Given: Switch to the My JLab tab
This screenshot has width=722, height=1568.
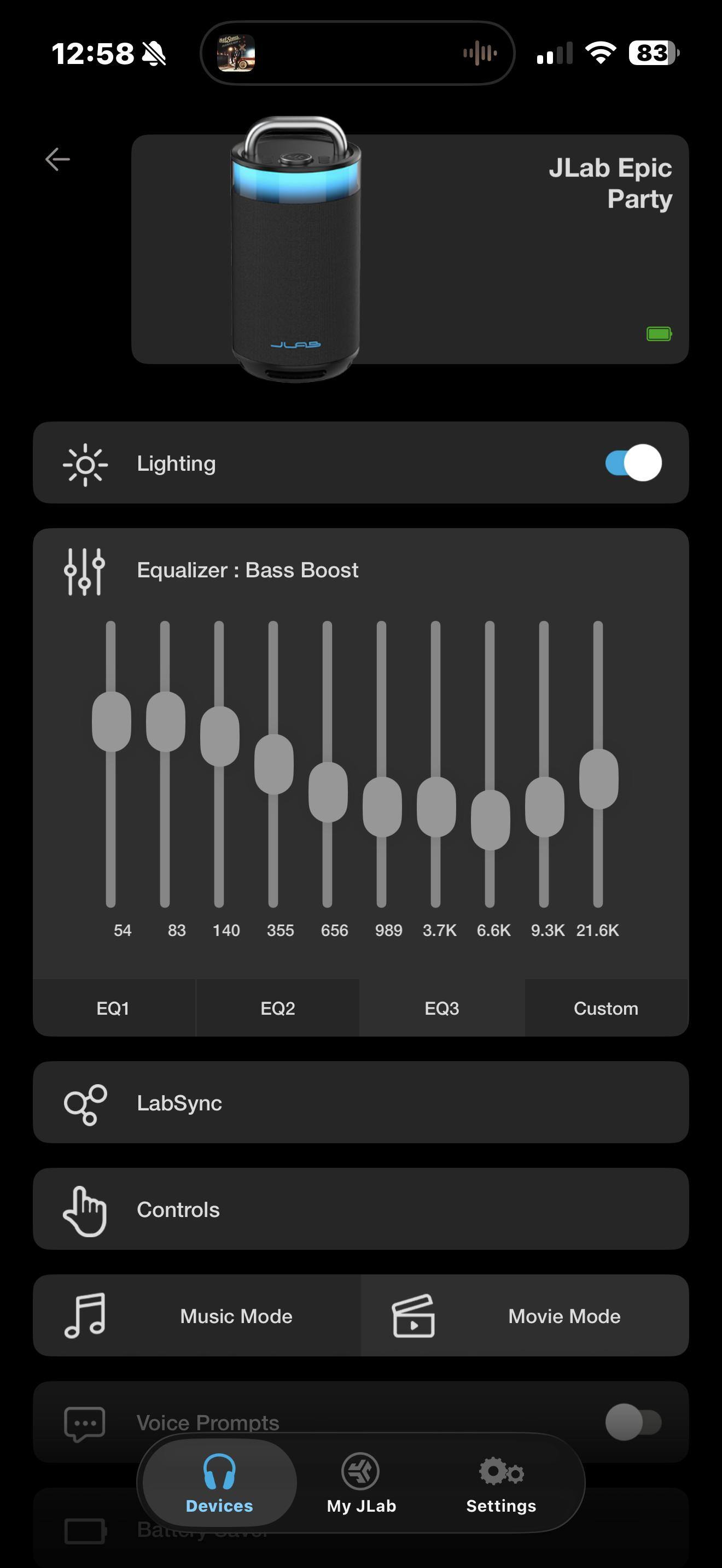Looking at the screenshot, I should [x=361, y=1483].
